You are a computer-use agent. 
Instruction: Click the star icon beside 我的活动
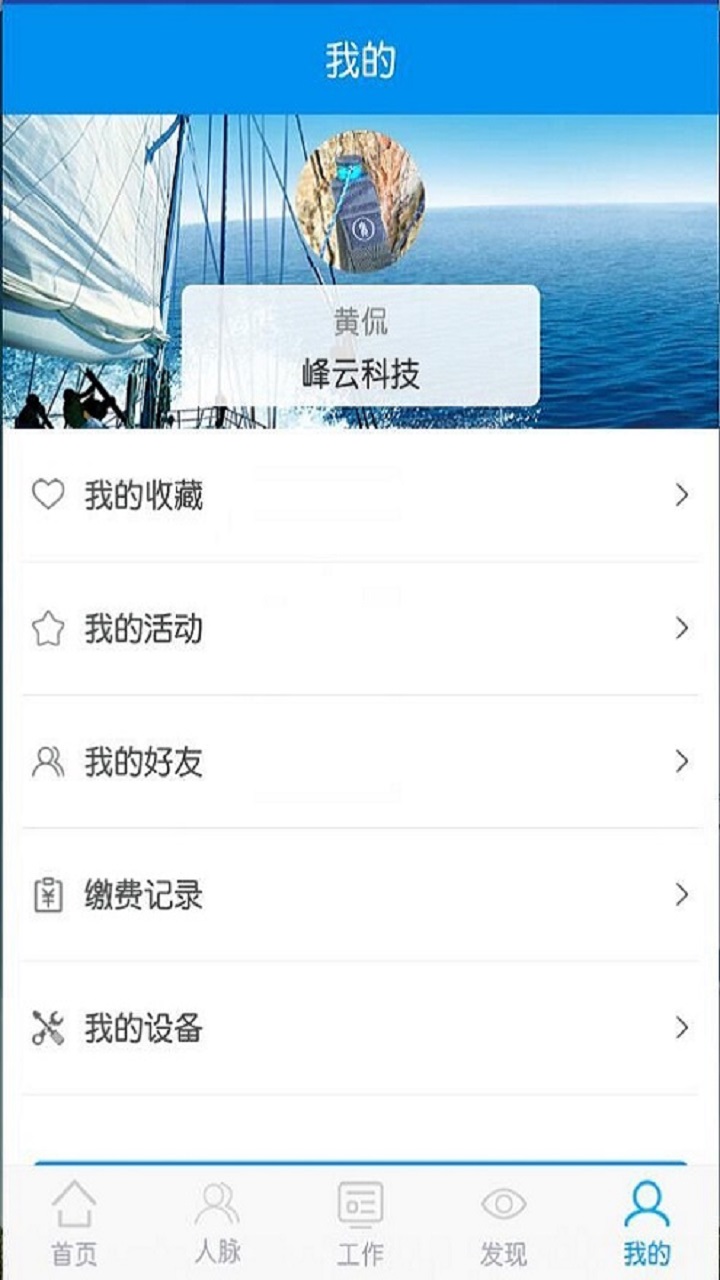(x=47, y=628)
